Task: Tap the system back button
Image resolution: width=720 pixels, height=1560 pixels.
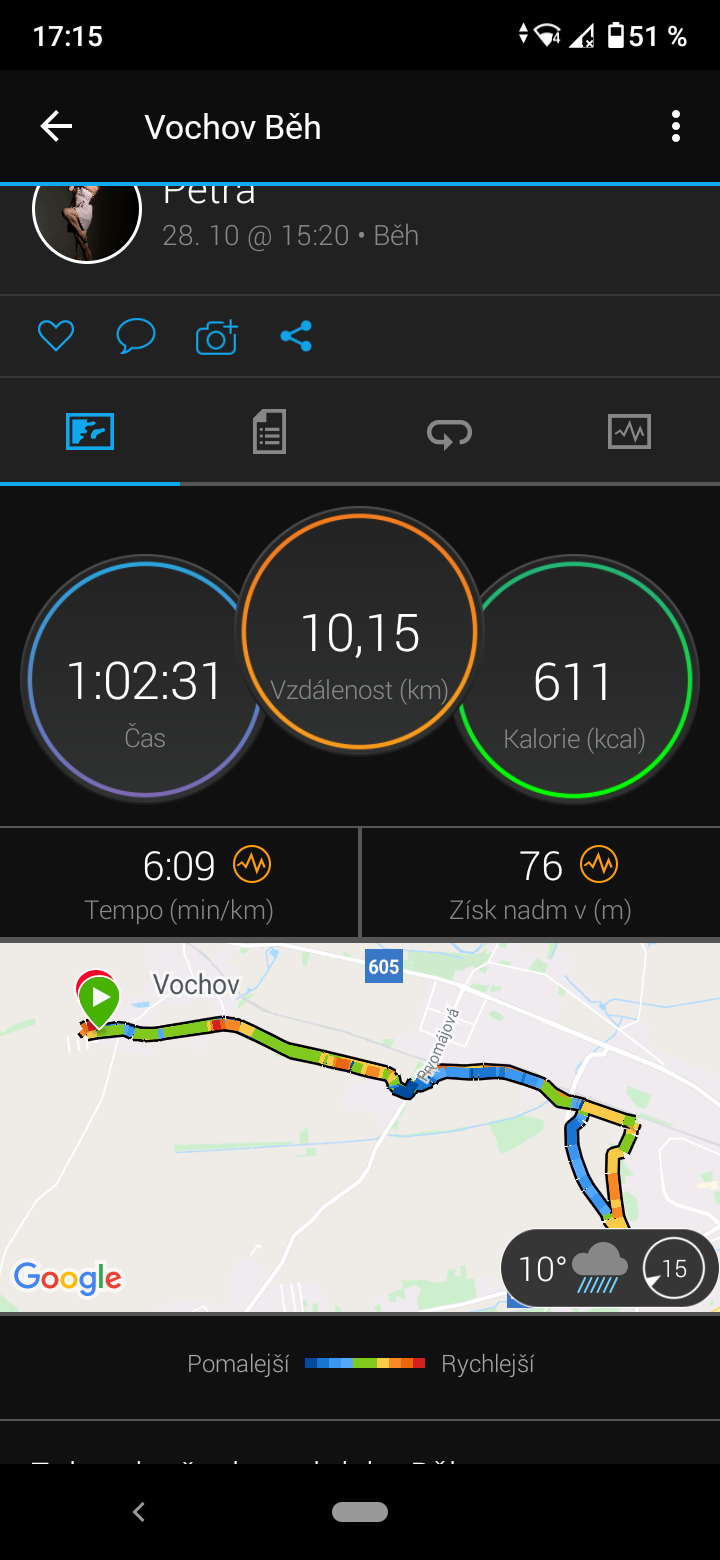Action: [139, 1512]
